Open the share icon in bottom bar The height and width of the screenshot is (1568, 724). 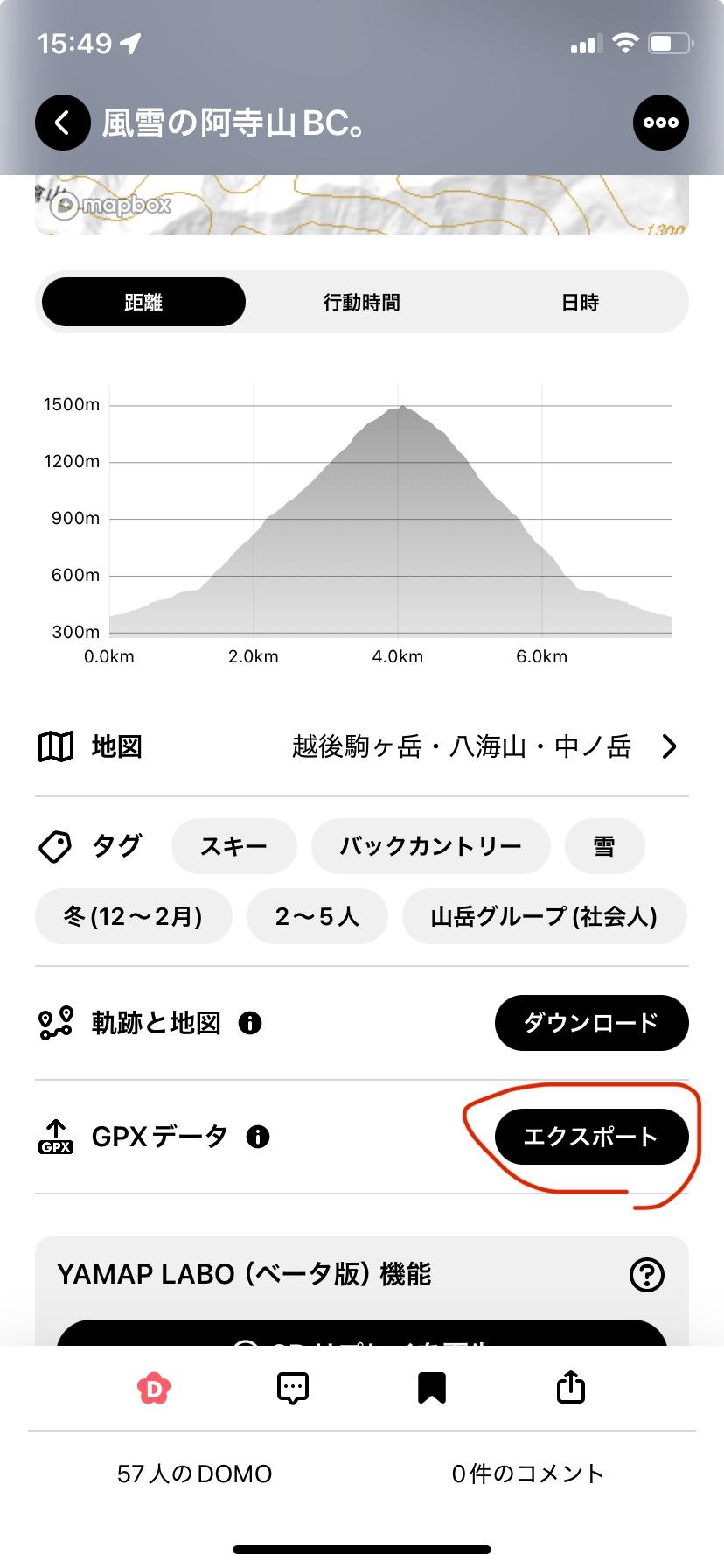pos(570,1386)
